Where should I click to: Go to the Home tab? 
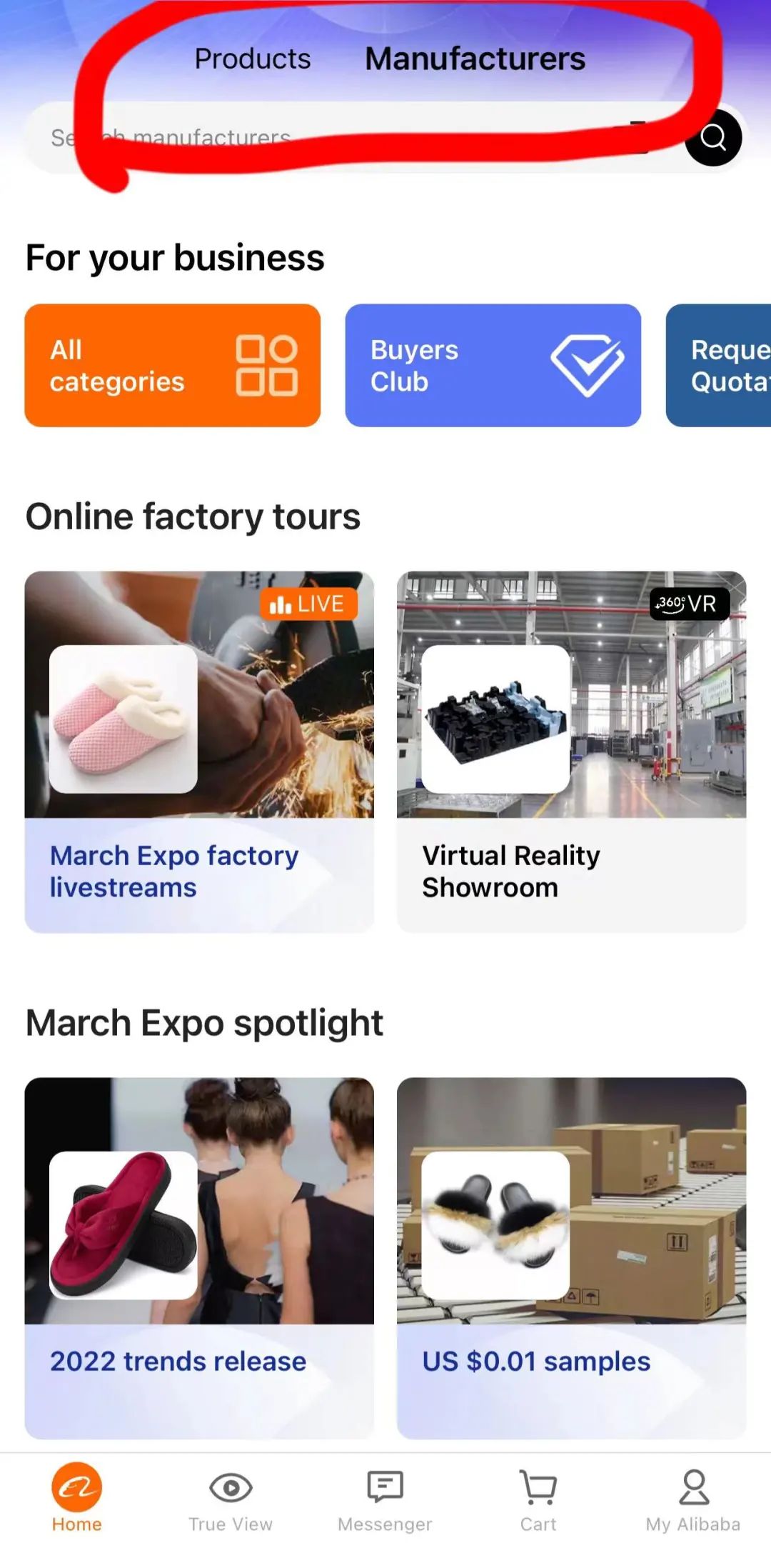pos(76,1498)
